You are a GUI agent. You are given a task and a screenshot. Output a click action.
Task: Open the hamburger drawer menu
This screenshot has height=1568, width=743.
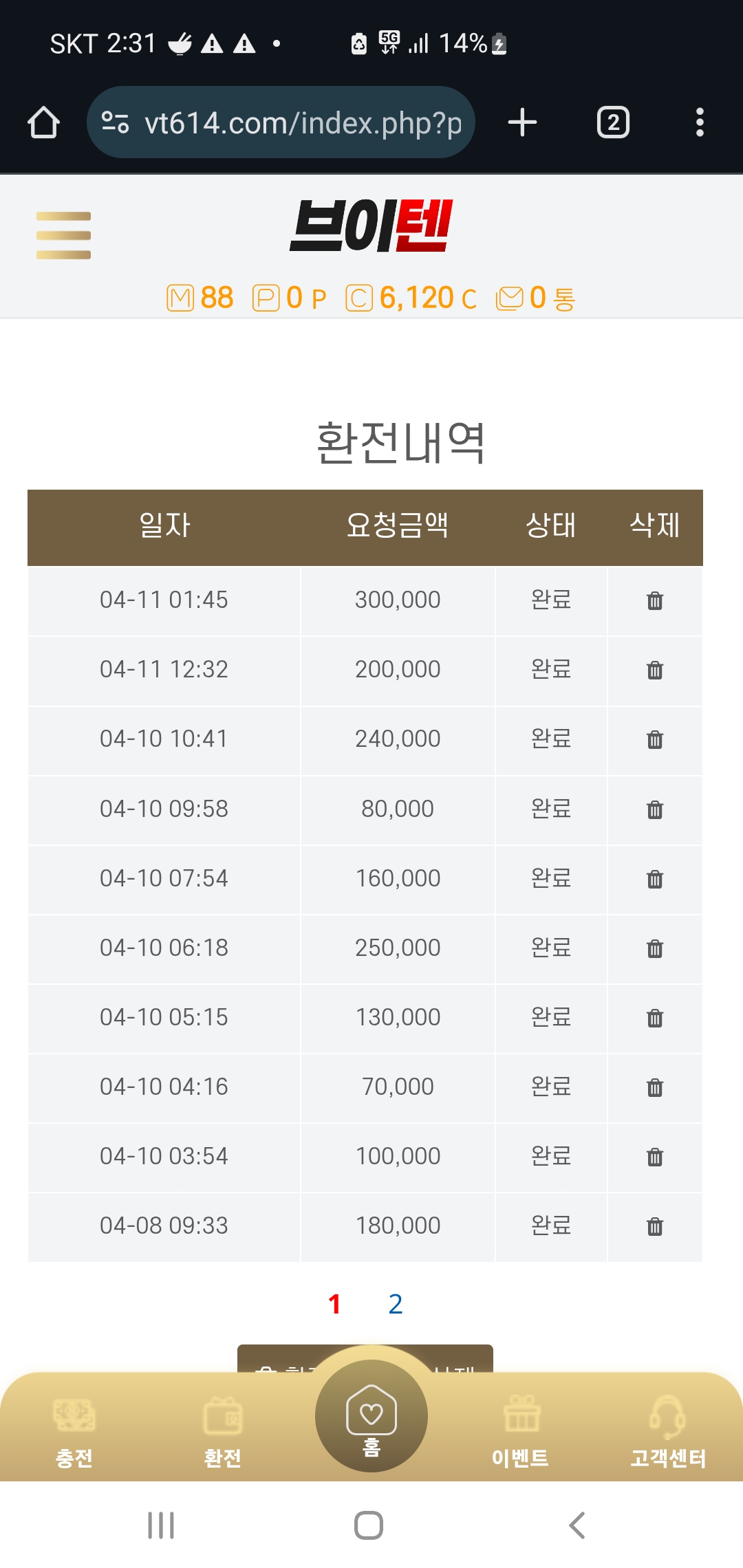[x=63, y=235]
